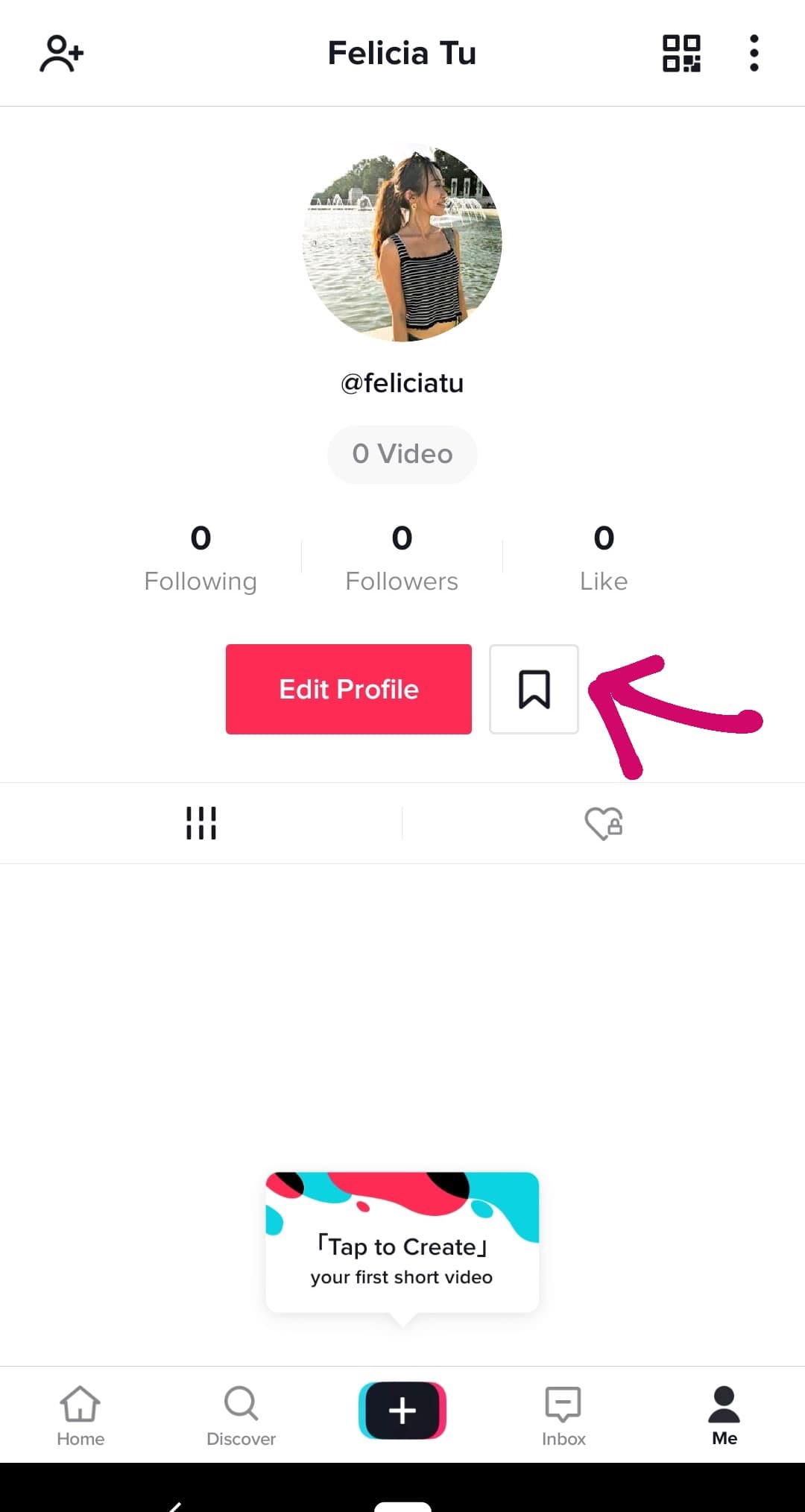
Task: Switch to the posted videos grid tab
Action: (201, 823)
